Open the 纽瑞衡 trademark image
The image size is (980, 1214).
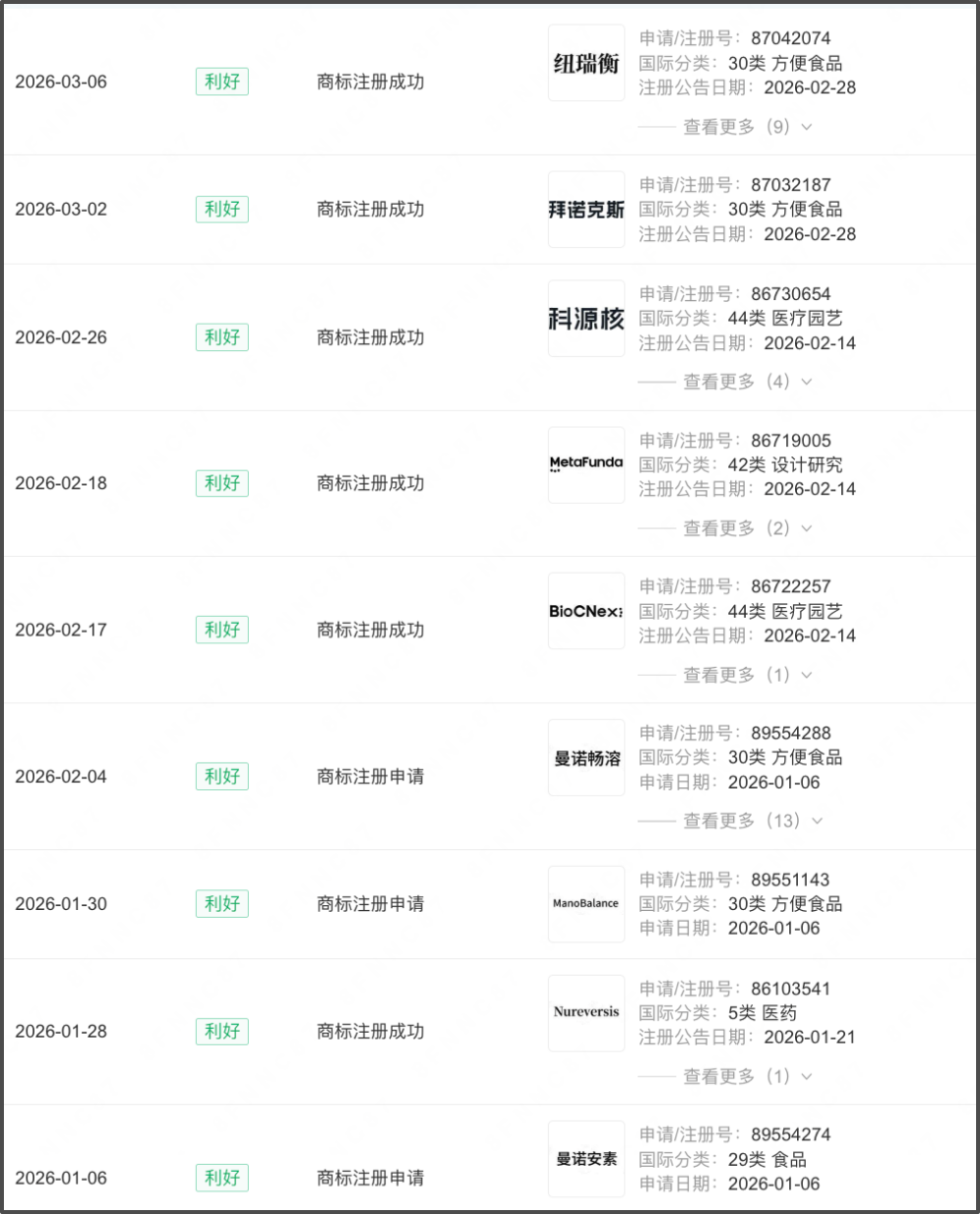(x=586, y=63)
